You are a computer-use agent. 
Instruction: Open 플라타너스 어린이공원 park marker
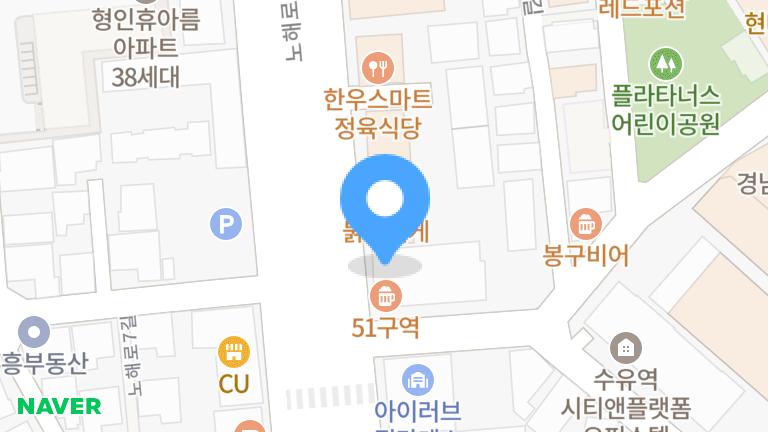pos(666,64)
